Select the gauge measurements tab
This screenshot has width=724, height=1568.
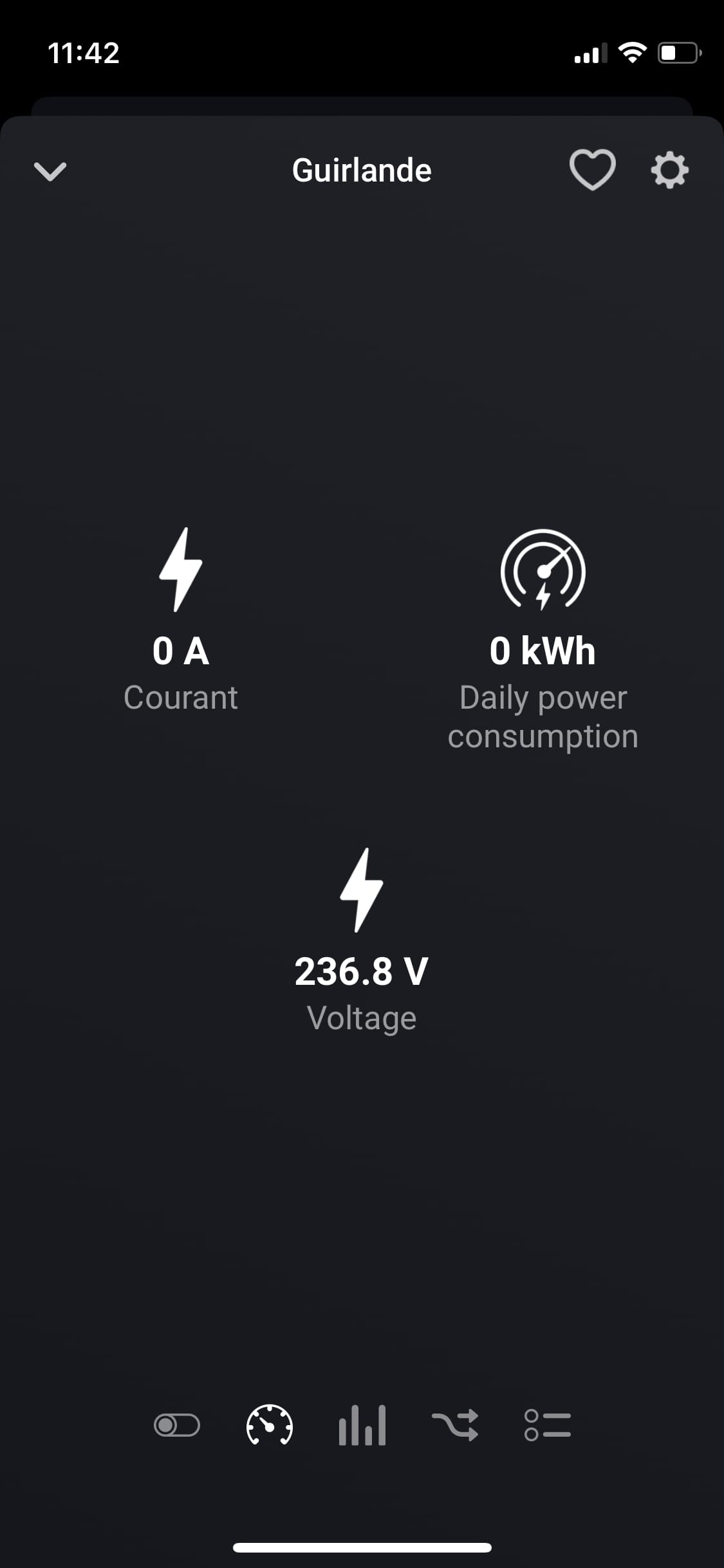coord(270,1425)
